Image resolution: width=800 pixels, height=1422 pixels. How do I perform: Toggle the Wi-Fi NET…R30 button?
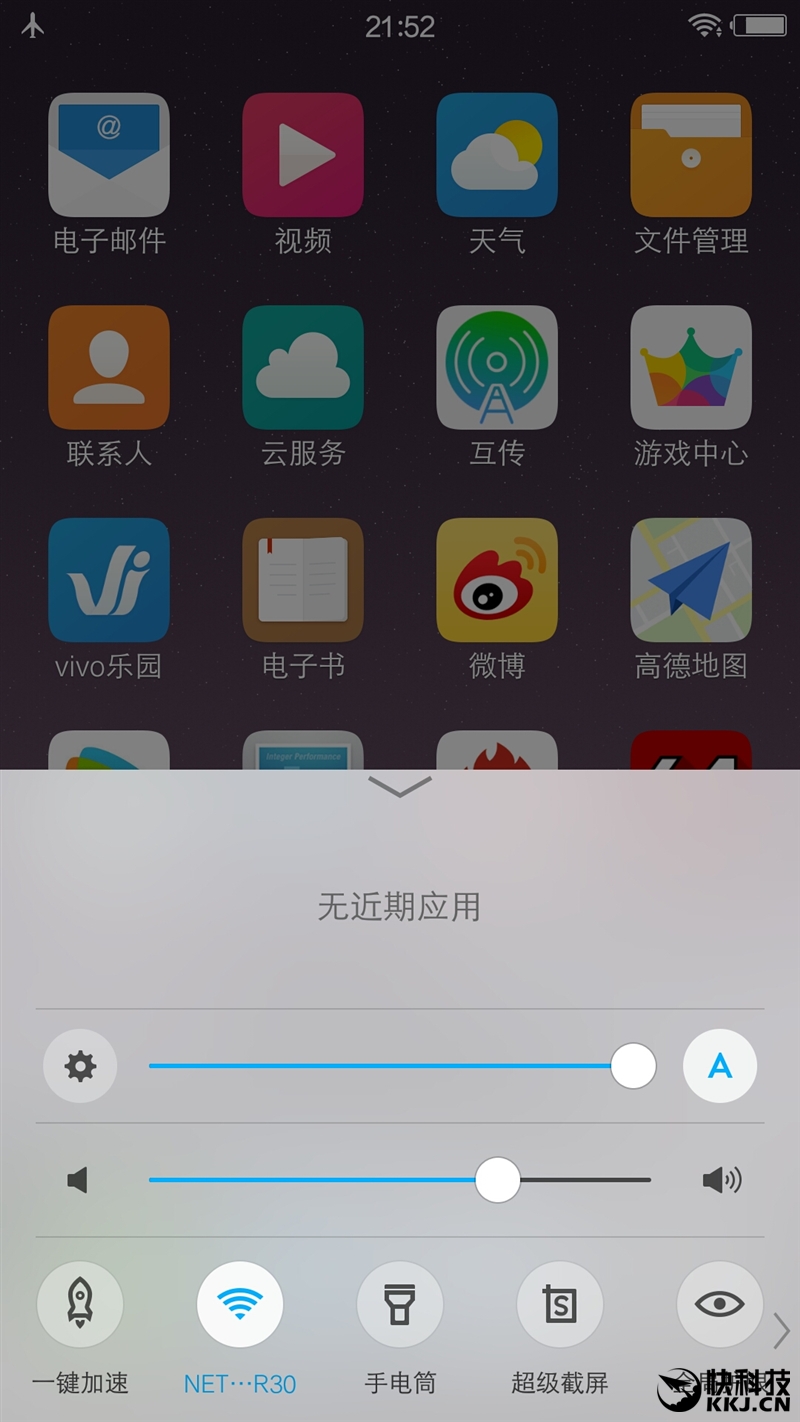240,1305
